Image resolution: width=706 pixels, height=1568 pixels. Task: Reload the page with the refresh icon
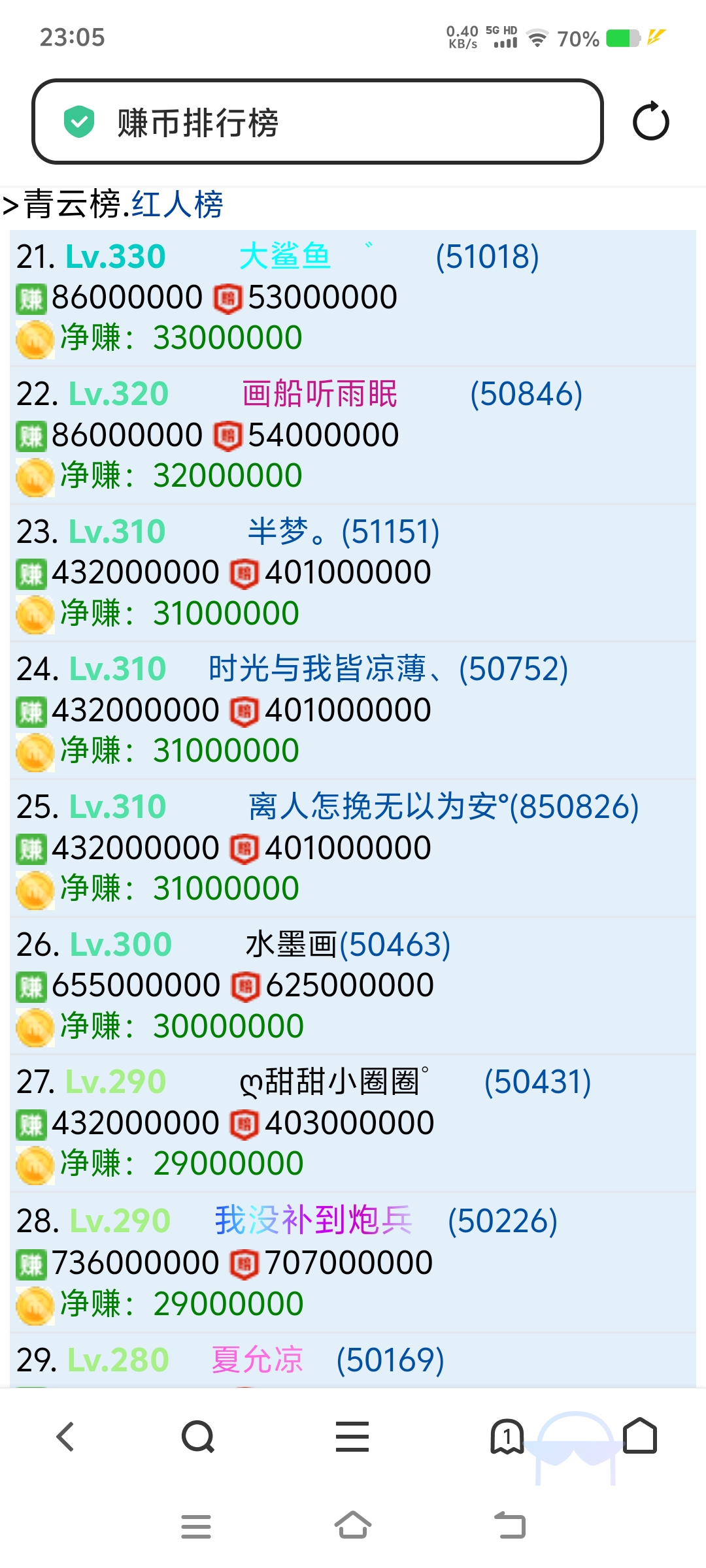tap(650, 122)
